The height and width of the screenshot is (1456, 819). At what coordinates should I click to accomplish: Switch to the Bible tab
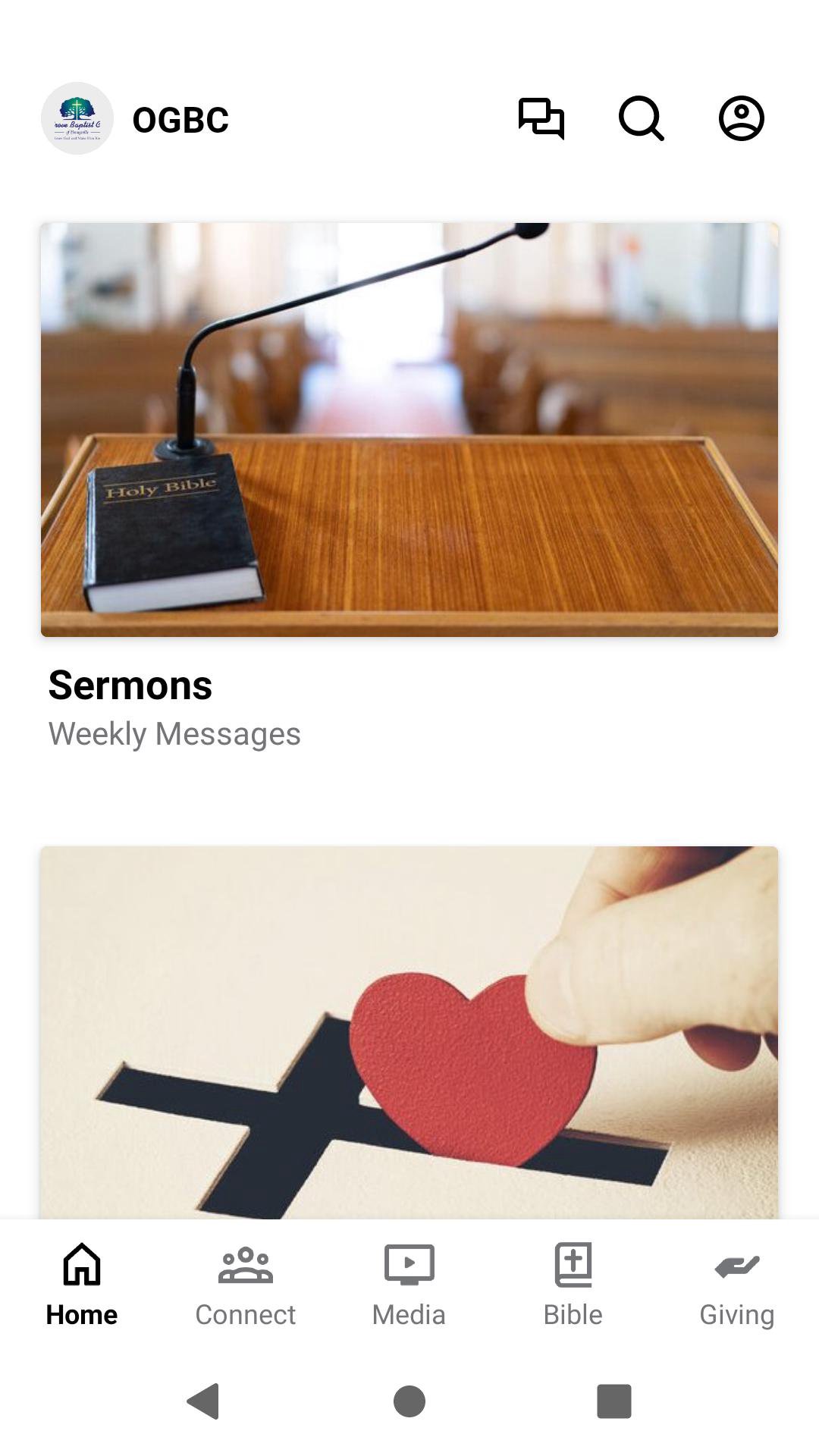573,1285
